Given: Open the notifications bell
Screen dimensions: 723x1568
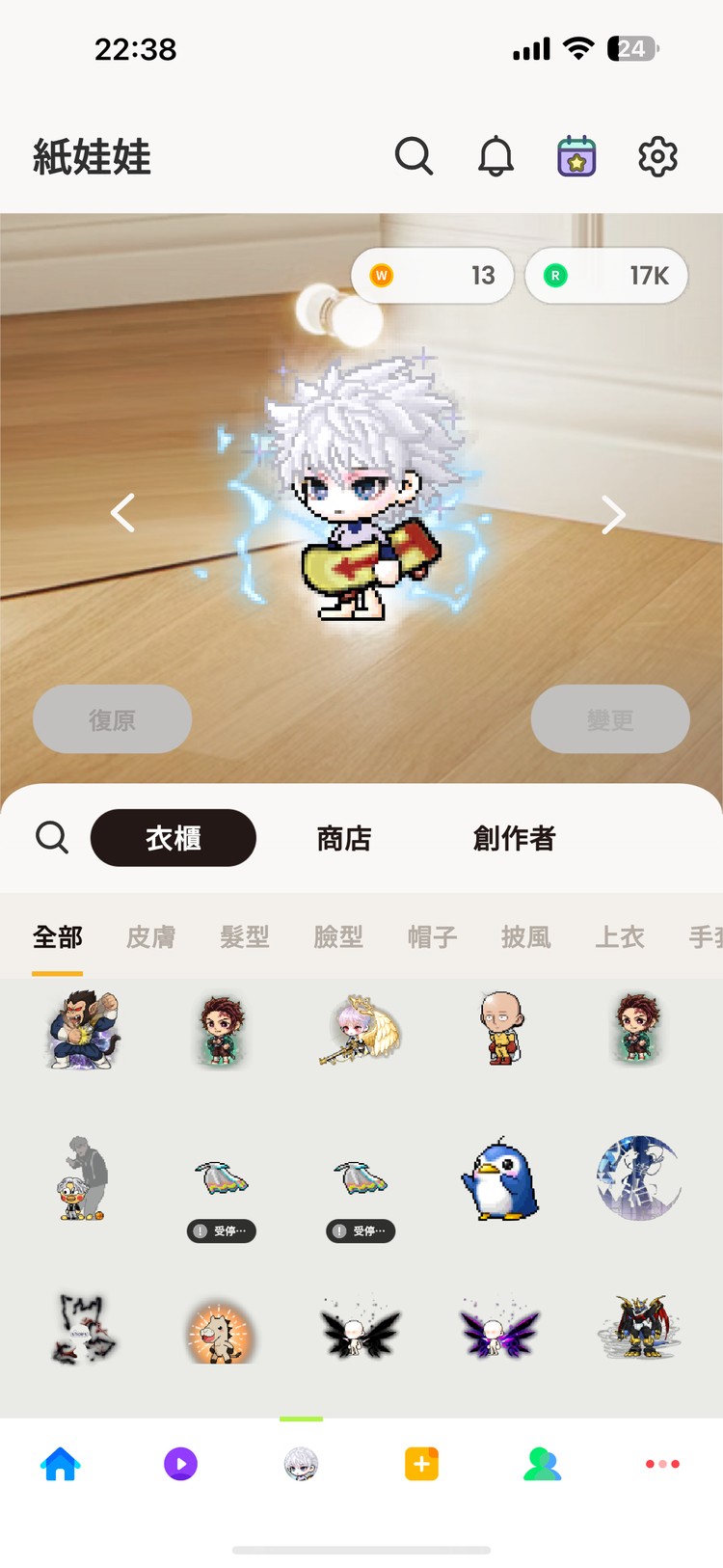Looking at the screenshot, I should [495, 156].
